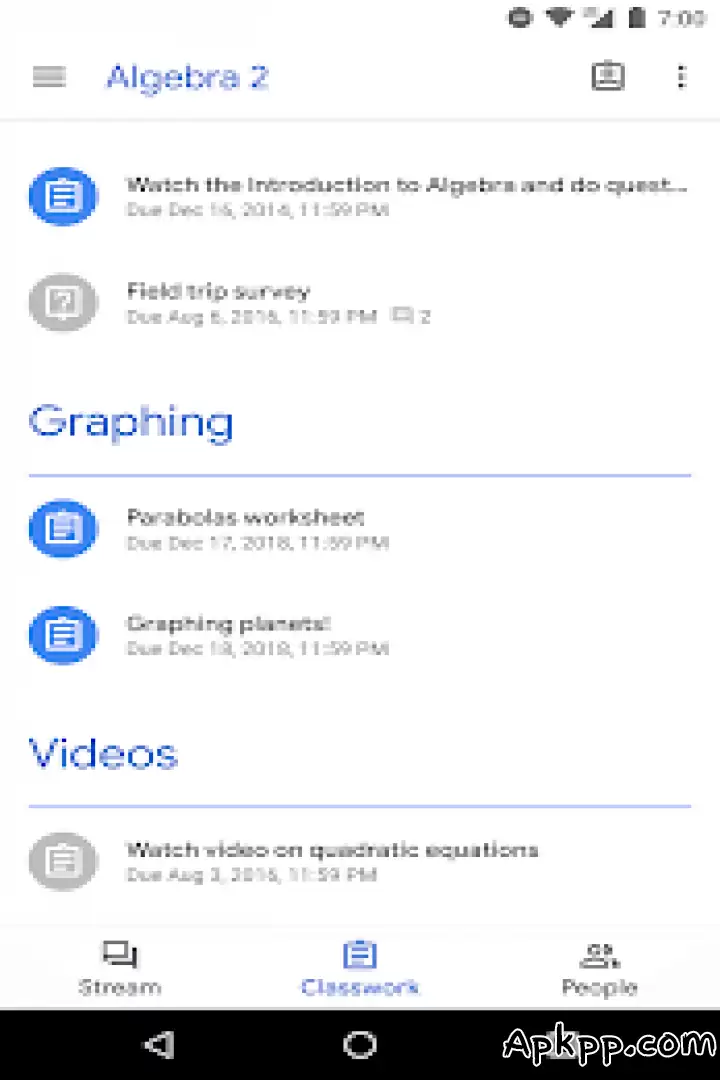Stay on the Classwork tab
Viewport: 720px width, 1080px height.
pyautogui.click(x=360, y=967)
